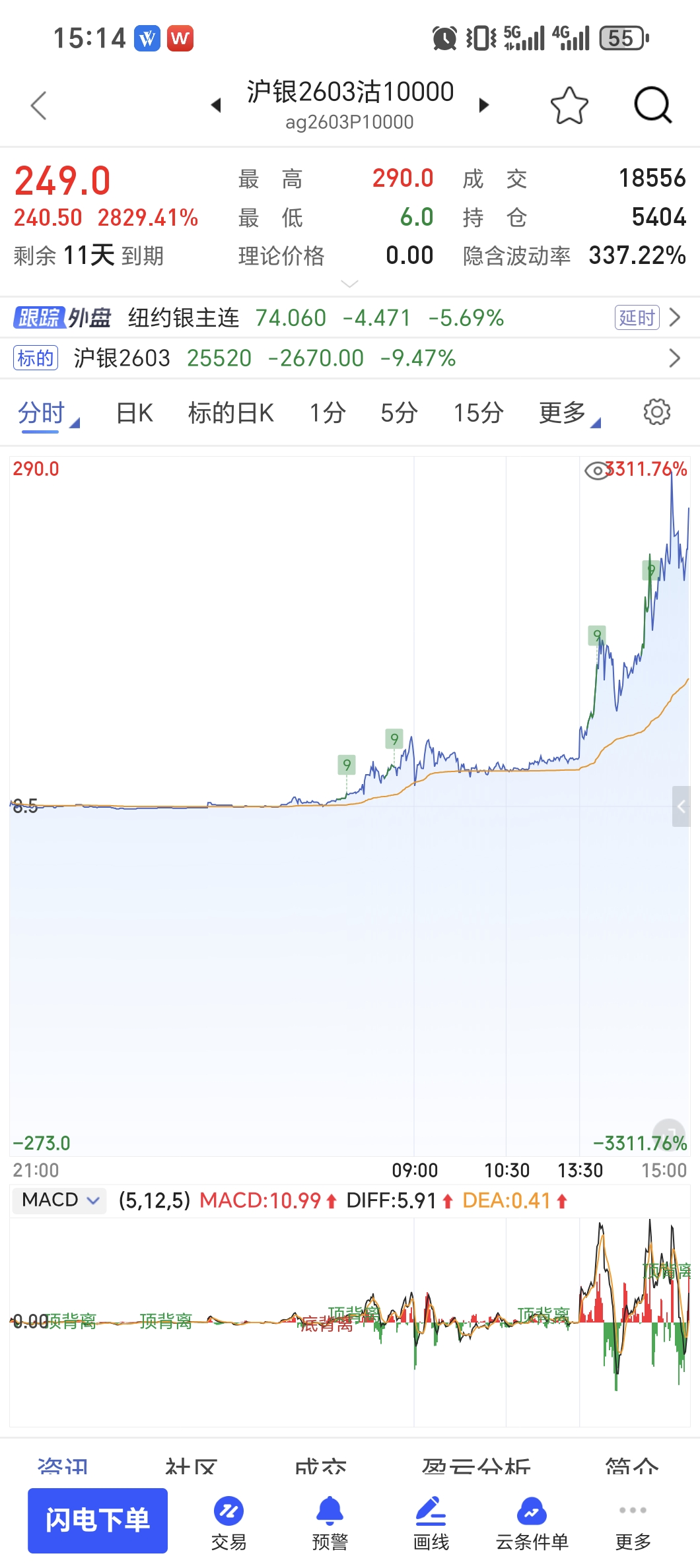The width and height of the screenshot is (700, 1568).
Task: Show the 1分 chart
Action: pos(328,413)
